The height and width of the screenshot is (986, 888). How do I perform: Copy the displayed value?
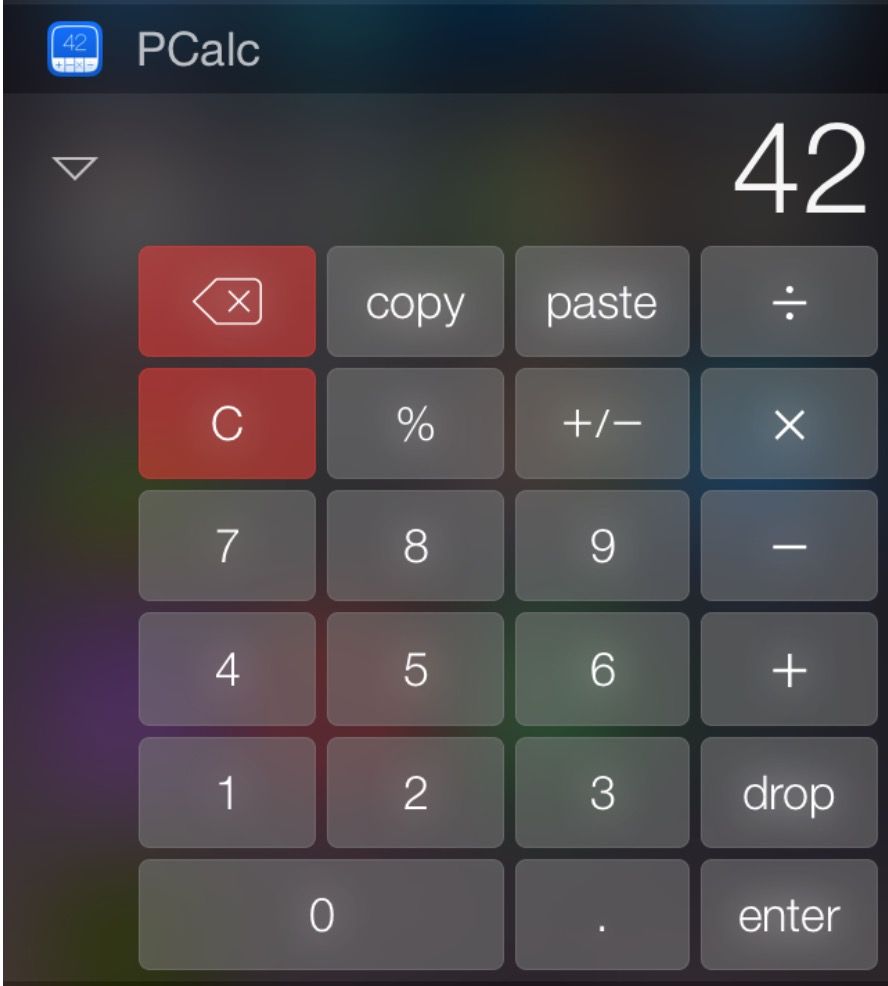pyautogui.click(x=415, y=302)
